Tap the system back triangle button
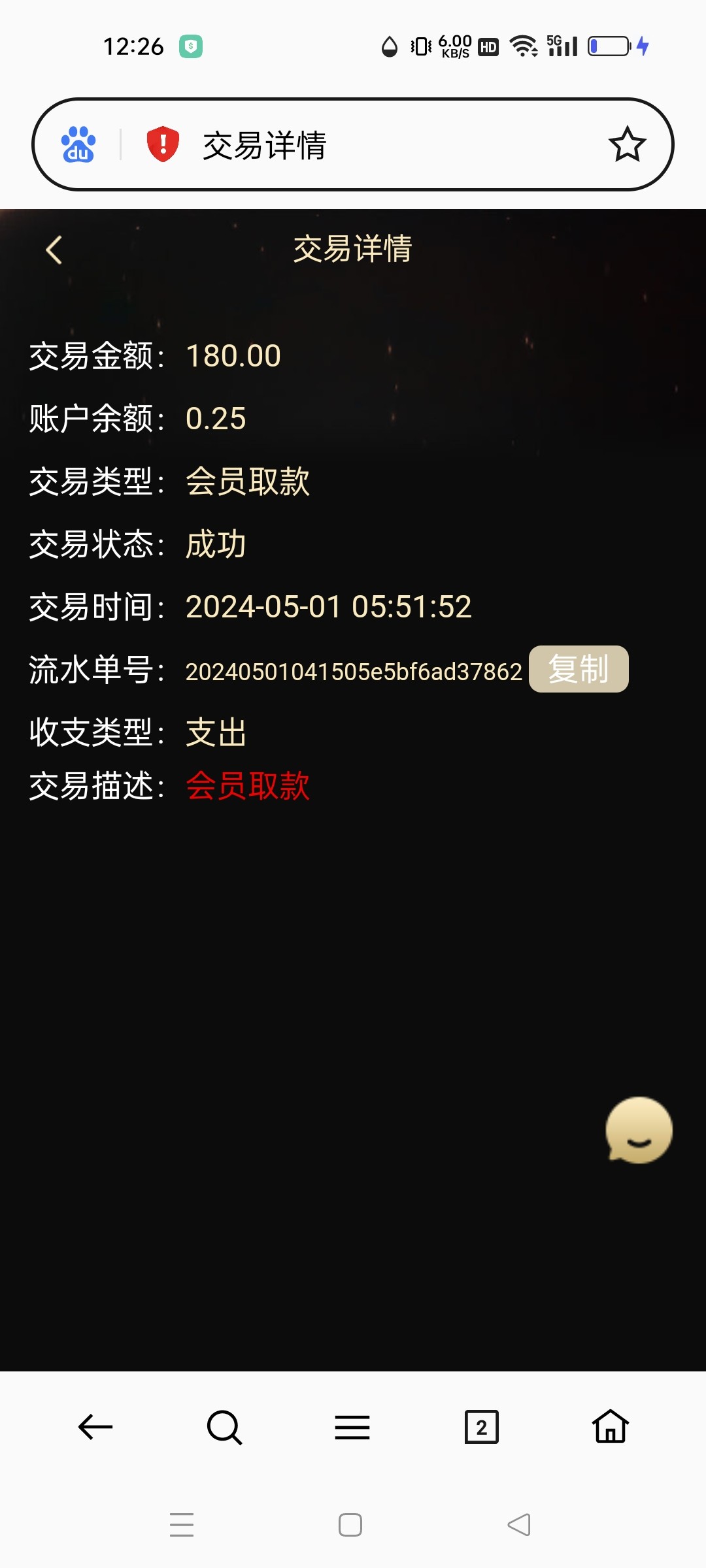 pos(519,1525)
